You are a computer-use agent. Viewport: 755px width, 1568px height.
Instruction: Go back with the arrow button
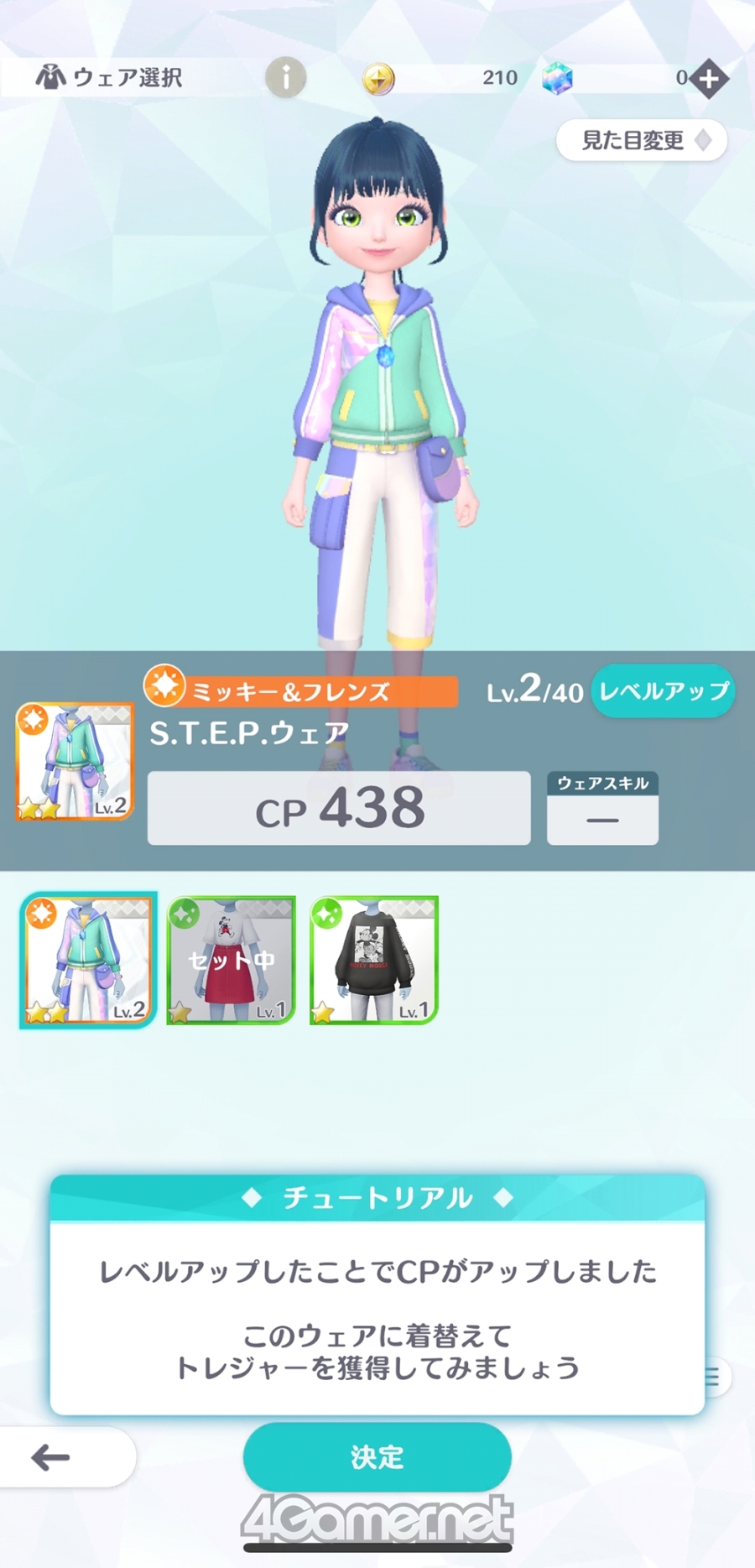tap(65, 1457)
